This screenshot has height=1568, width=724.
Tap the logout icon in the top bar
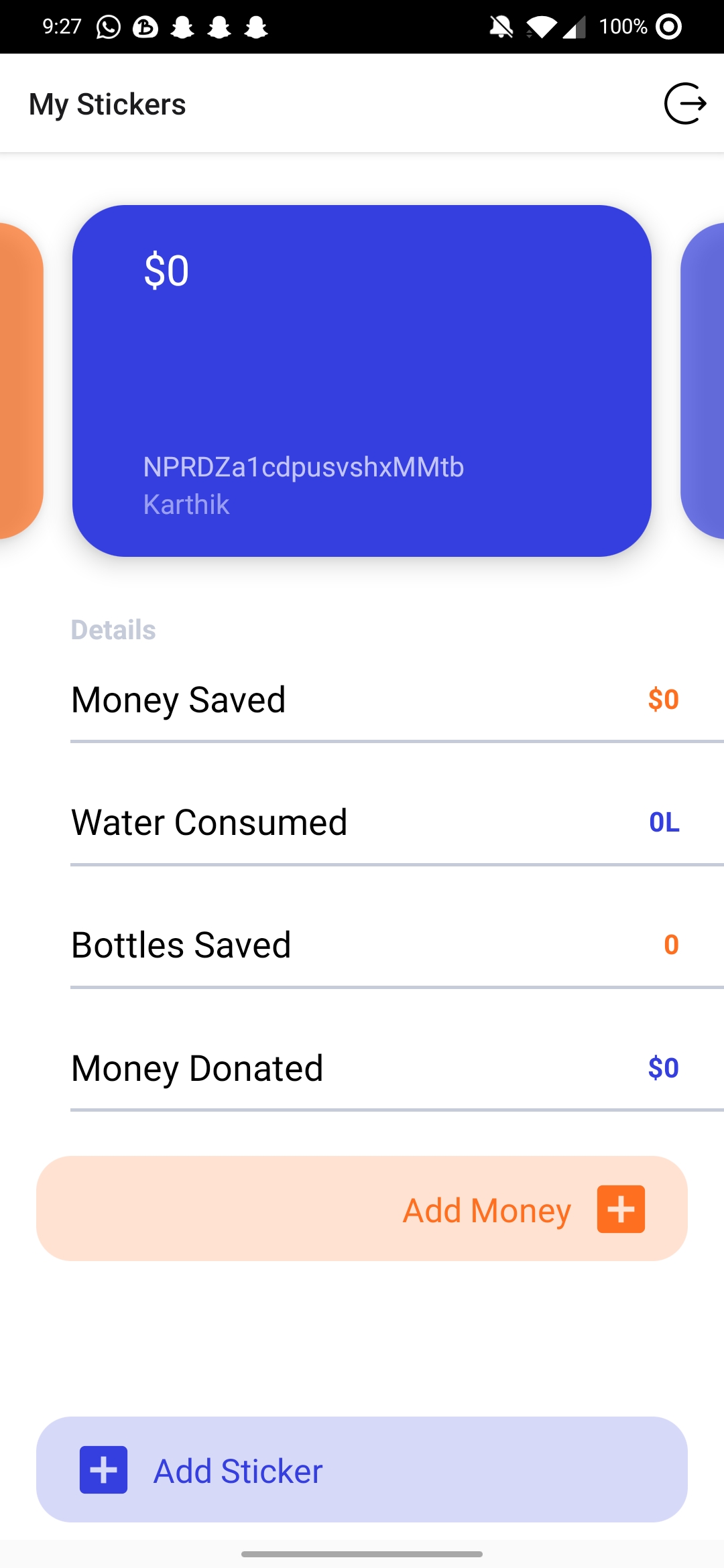[x=685, y=104]
